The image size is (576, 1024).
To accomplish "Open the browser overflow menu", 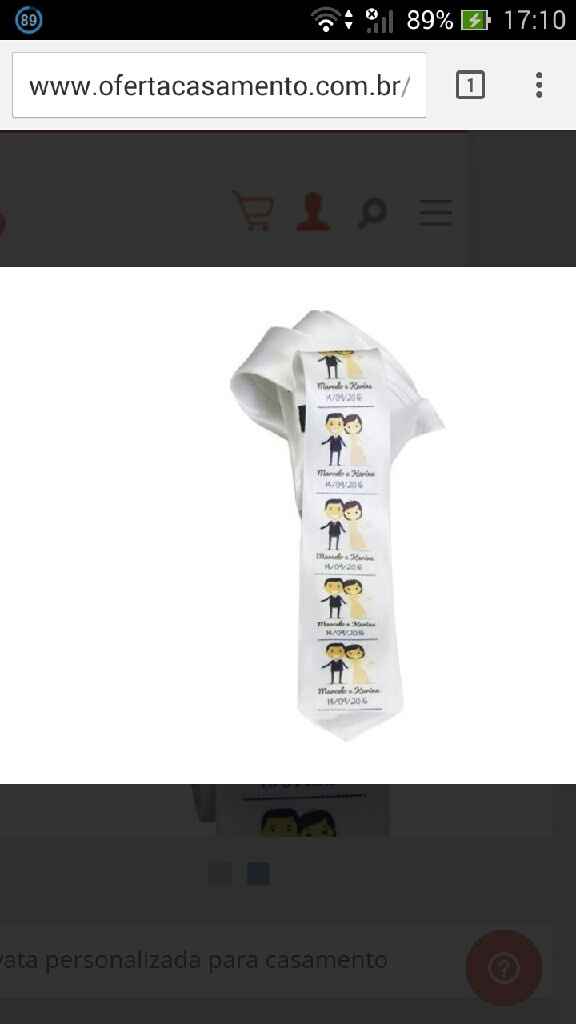I will click(539, 86).
